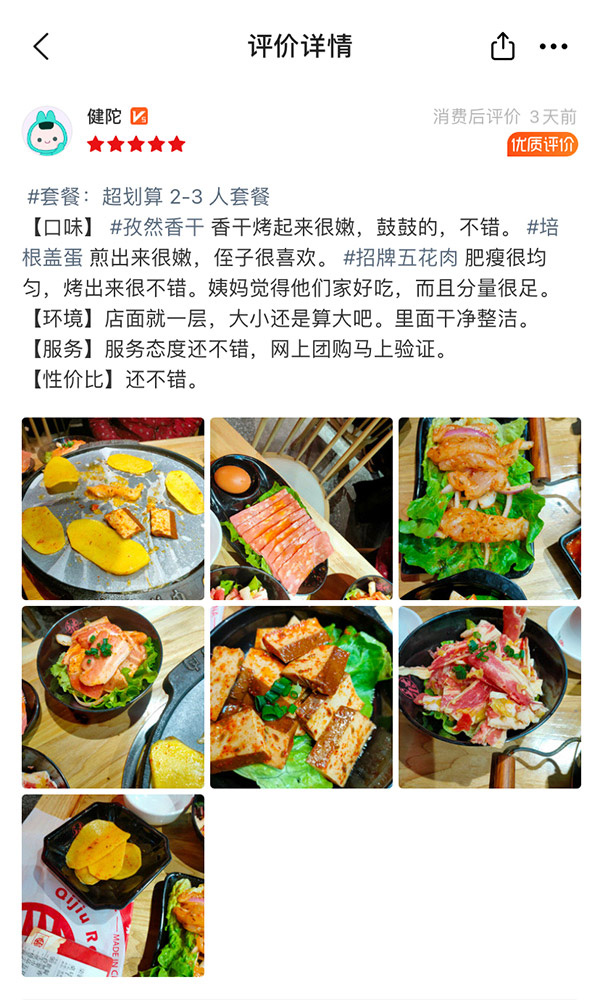Open the three-dot overflow menu
The width and height of the screenshot is (600, 1000).
pos(553,46)
